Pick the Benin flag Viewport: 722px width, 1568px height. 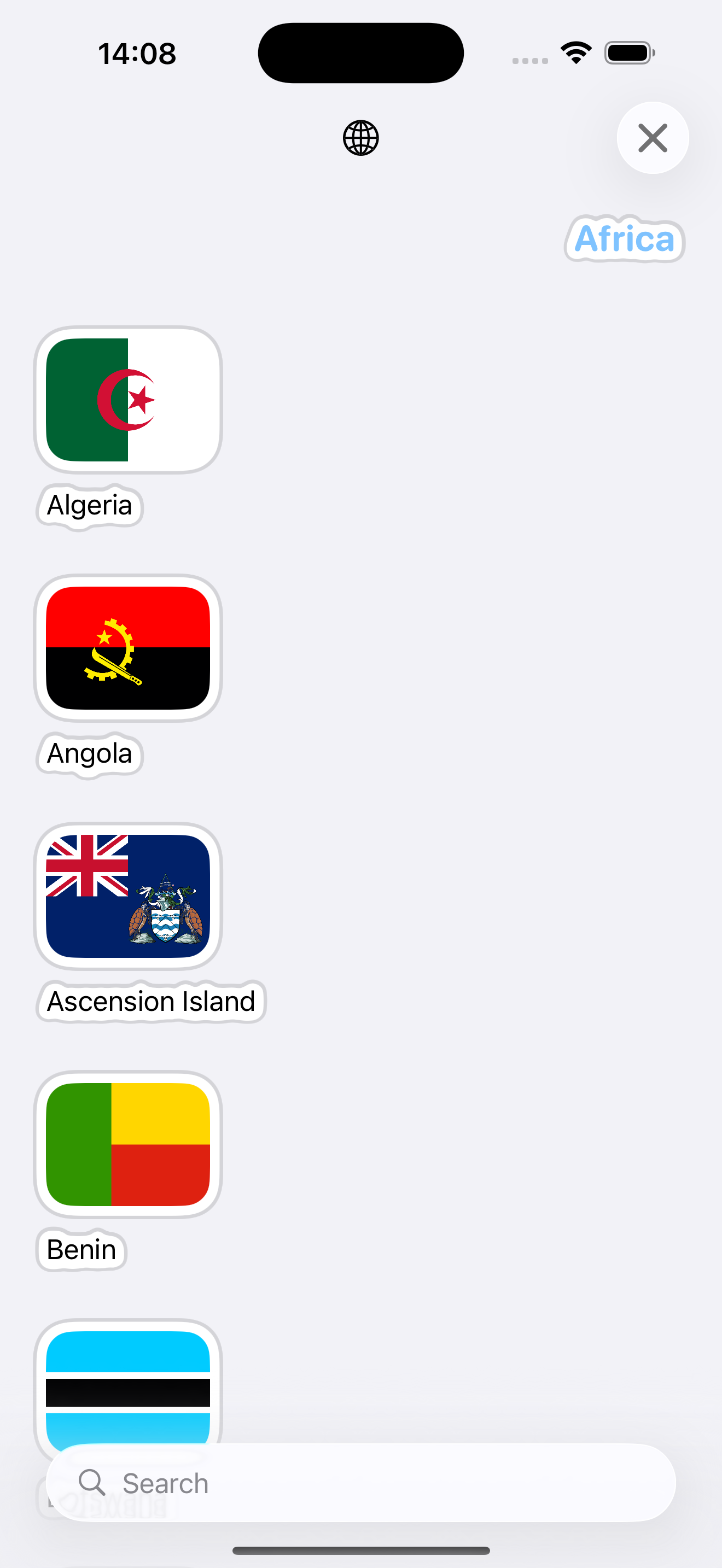pyautogui.click(x=128, y=1144)
